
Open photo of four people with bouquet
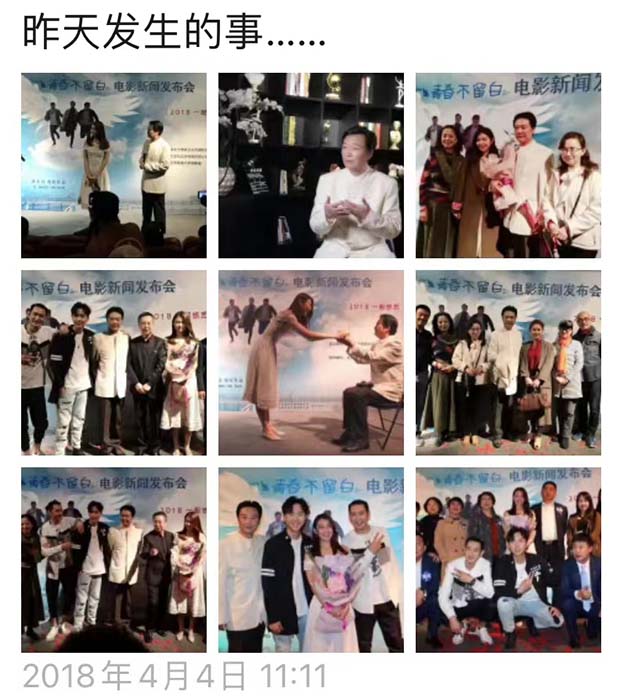(x=508, y=165)
